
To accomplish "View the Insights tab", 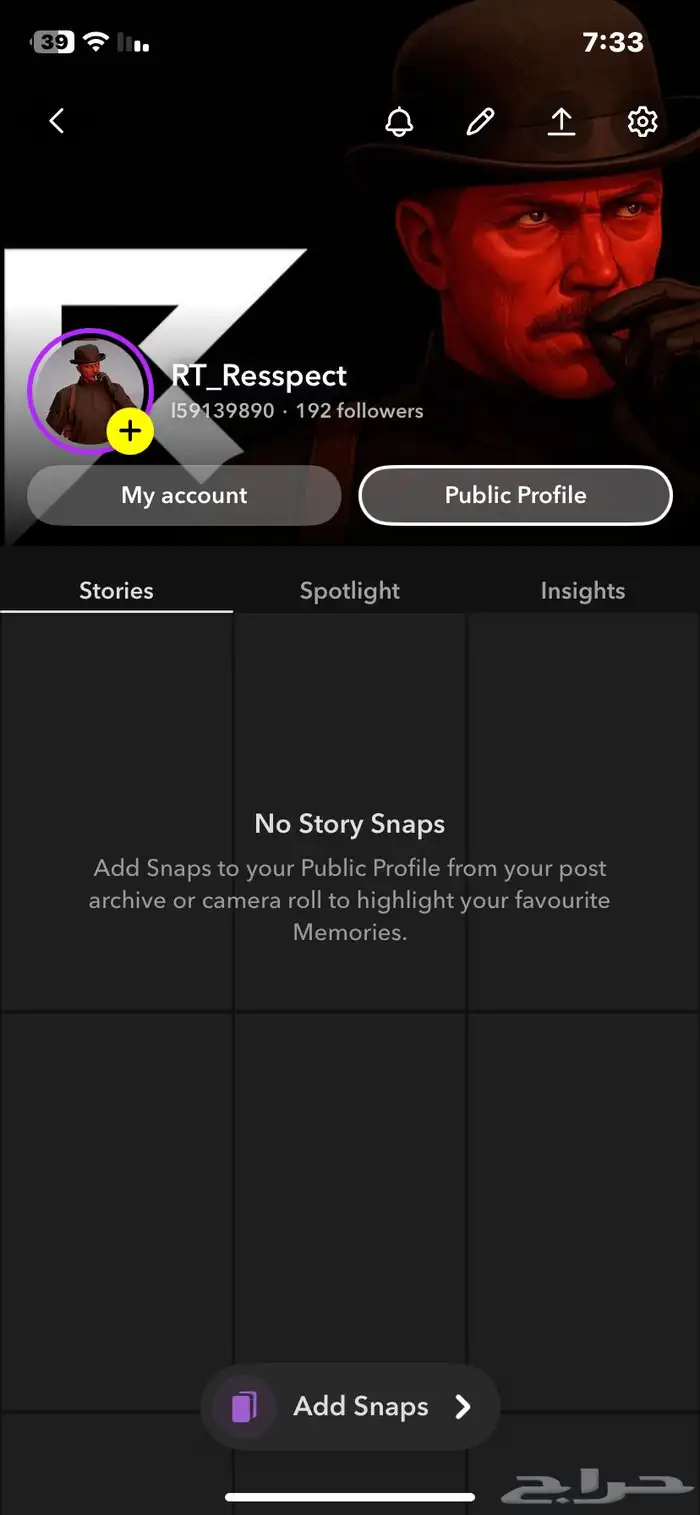I will [x=583, y=591].
